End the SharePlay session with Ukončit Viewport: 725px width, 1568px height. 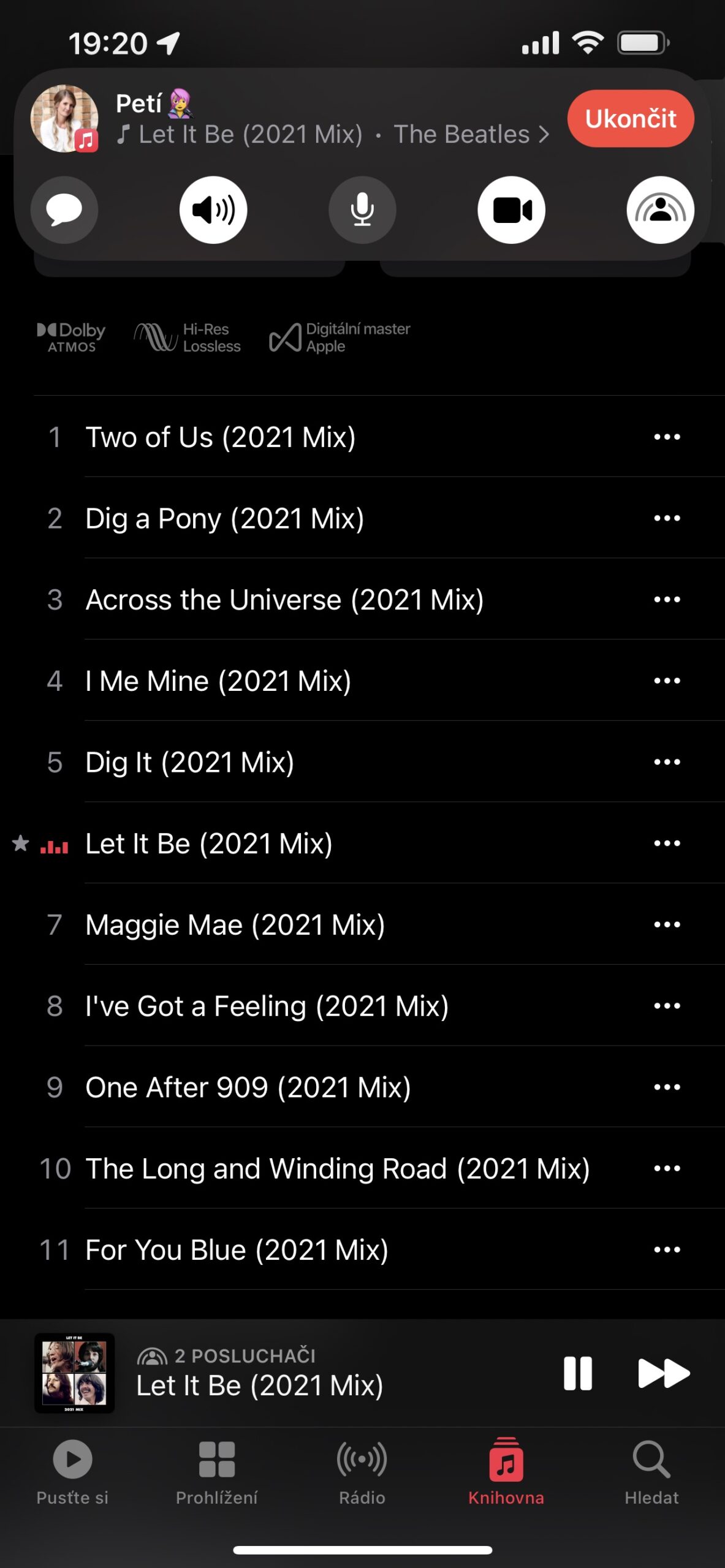[630, 119]
